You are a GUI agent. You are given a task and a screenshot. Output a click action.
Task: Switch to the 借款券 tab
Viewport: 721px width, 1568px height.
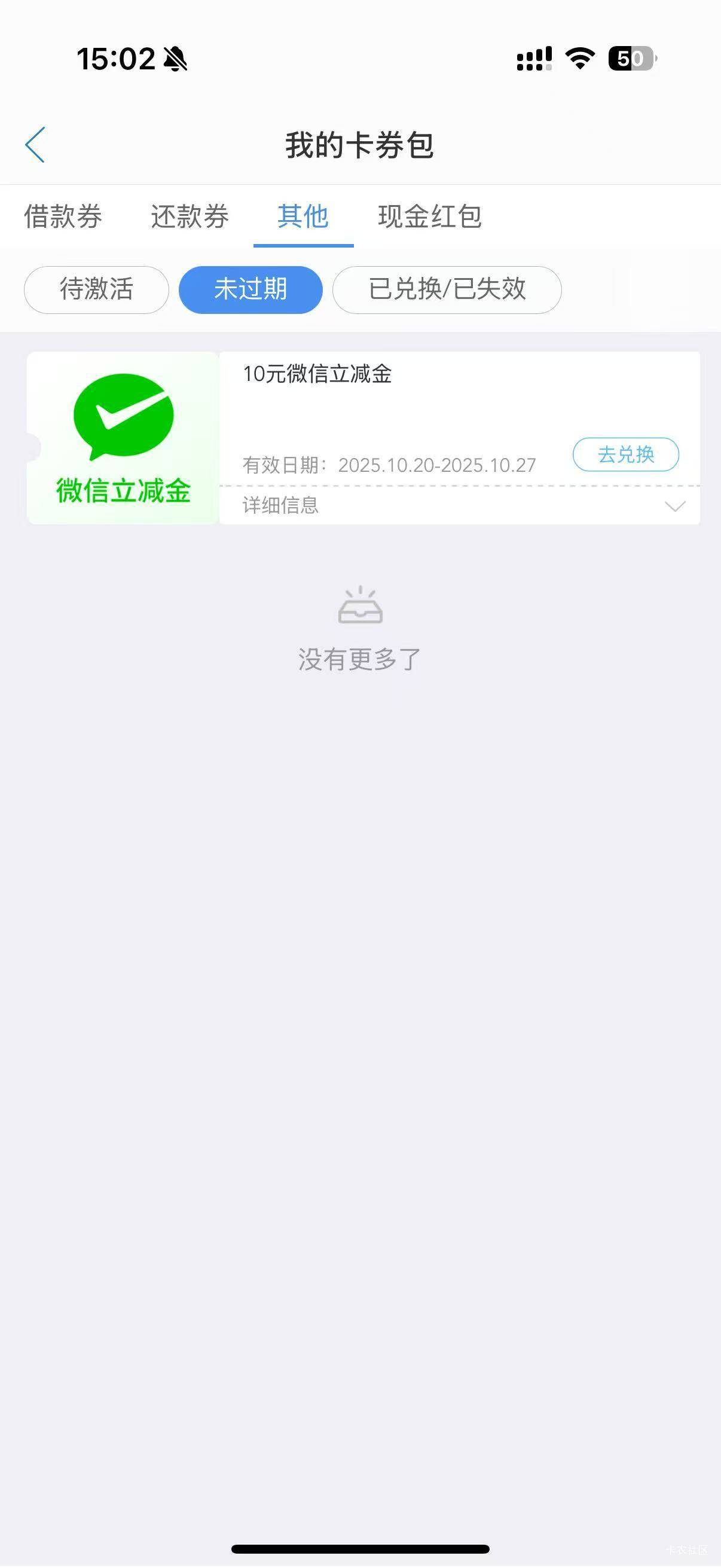click(63, 216)
